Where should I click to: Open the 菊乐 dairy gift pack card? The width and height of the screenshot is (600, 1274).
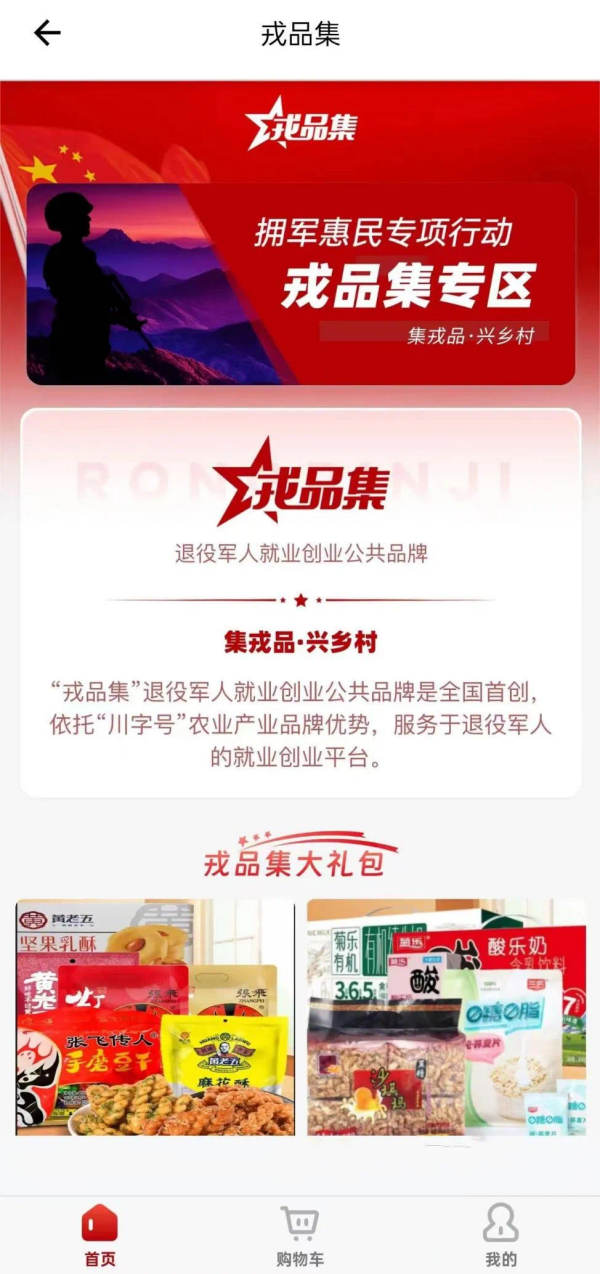pyautogui.click(x=446, y=1017)
